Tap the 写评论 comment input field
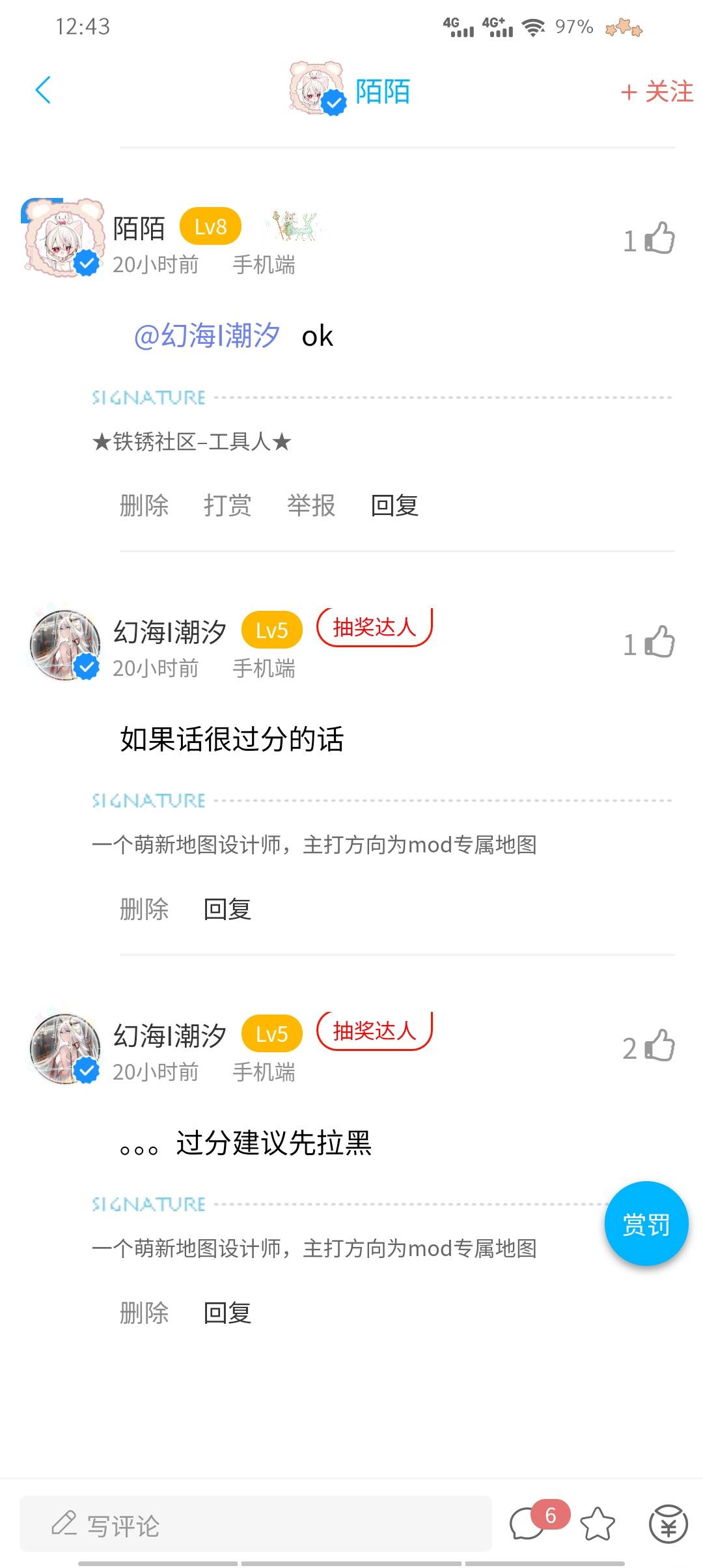This screenshot has width=703, height=1568. [255, 1524]
